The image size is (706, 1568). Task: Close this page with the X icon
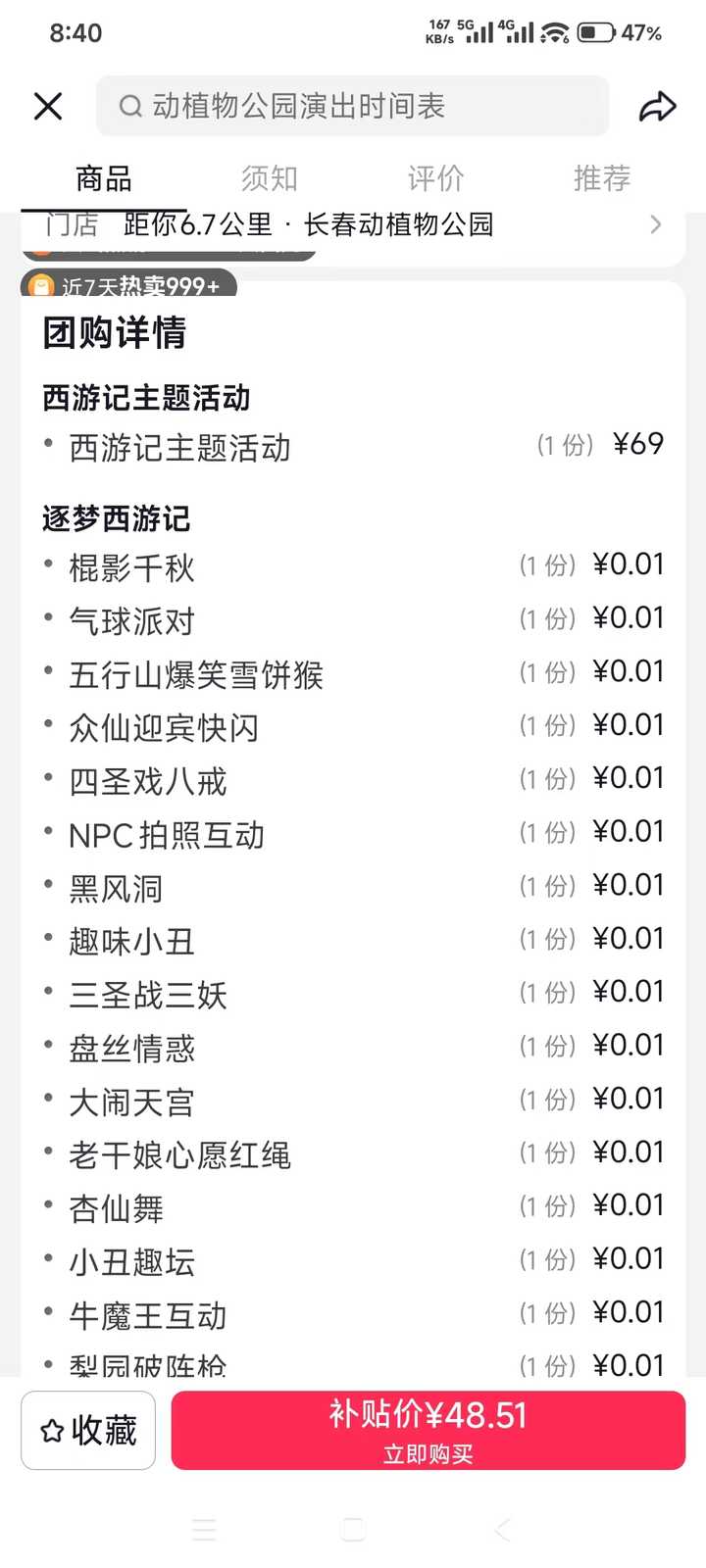(x=48, y=106)
